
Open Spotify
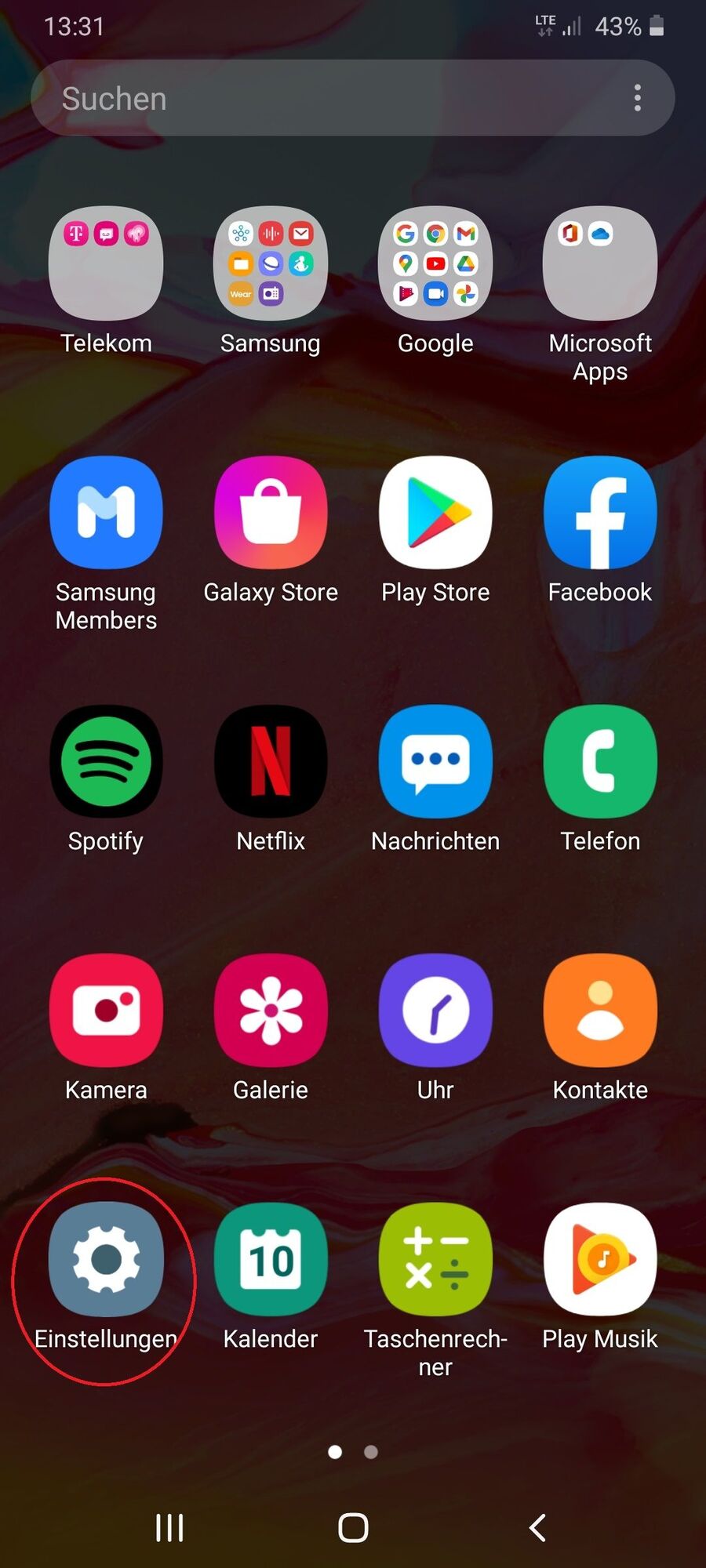(x=106, y=761)
